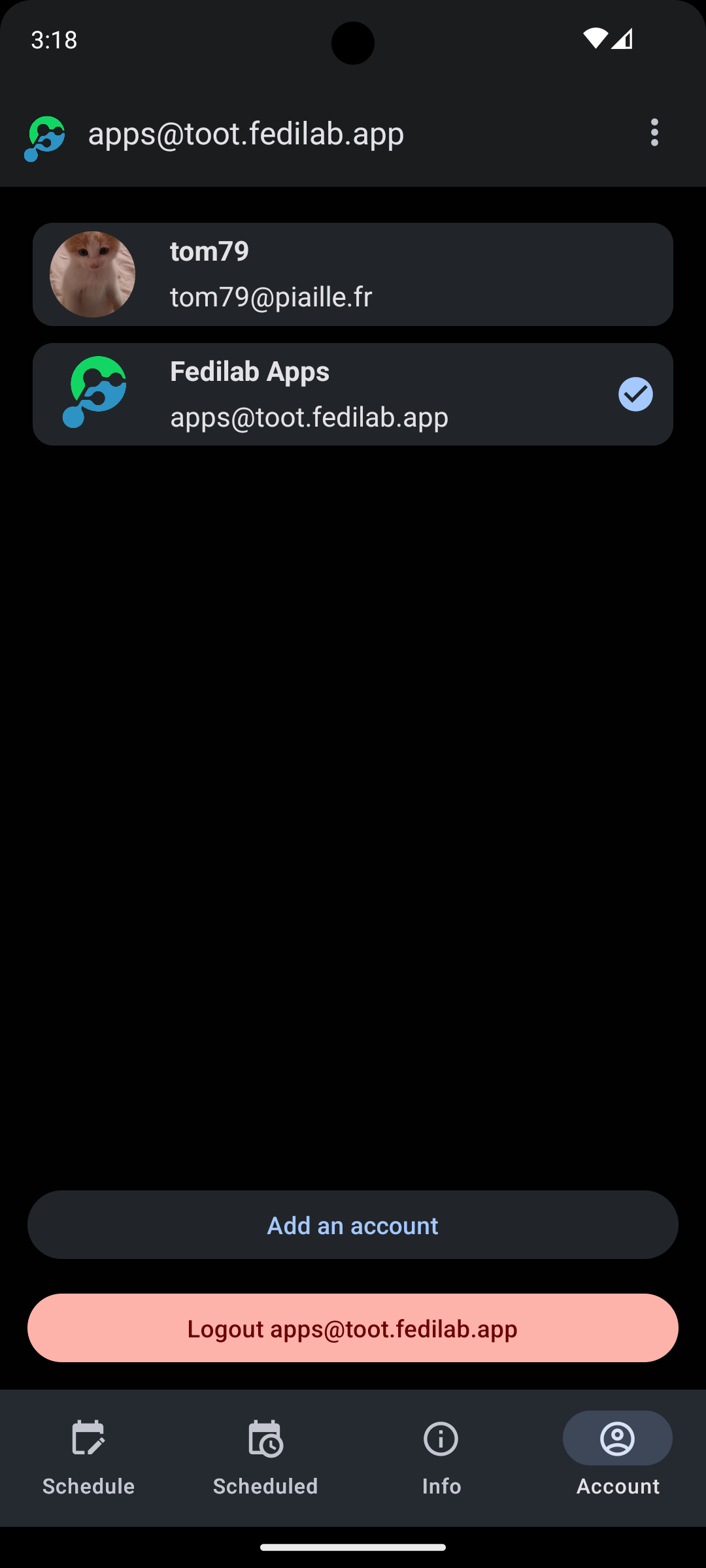Select the tom79 account
This screenshot has height=1568, width=706.
(x=353, y=274)
